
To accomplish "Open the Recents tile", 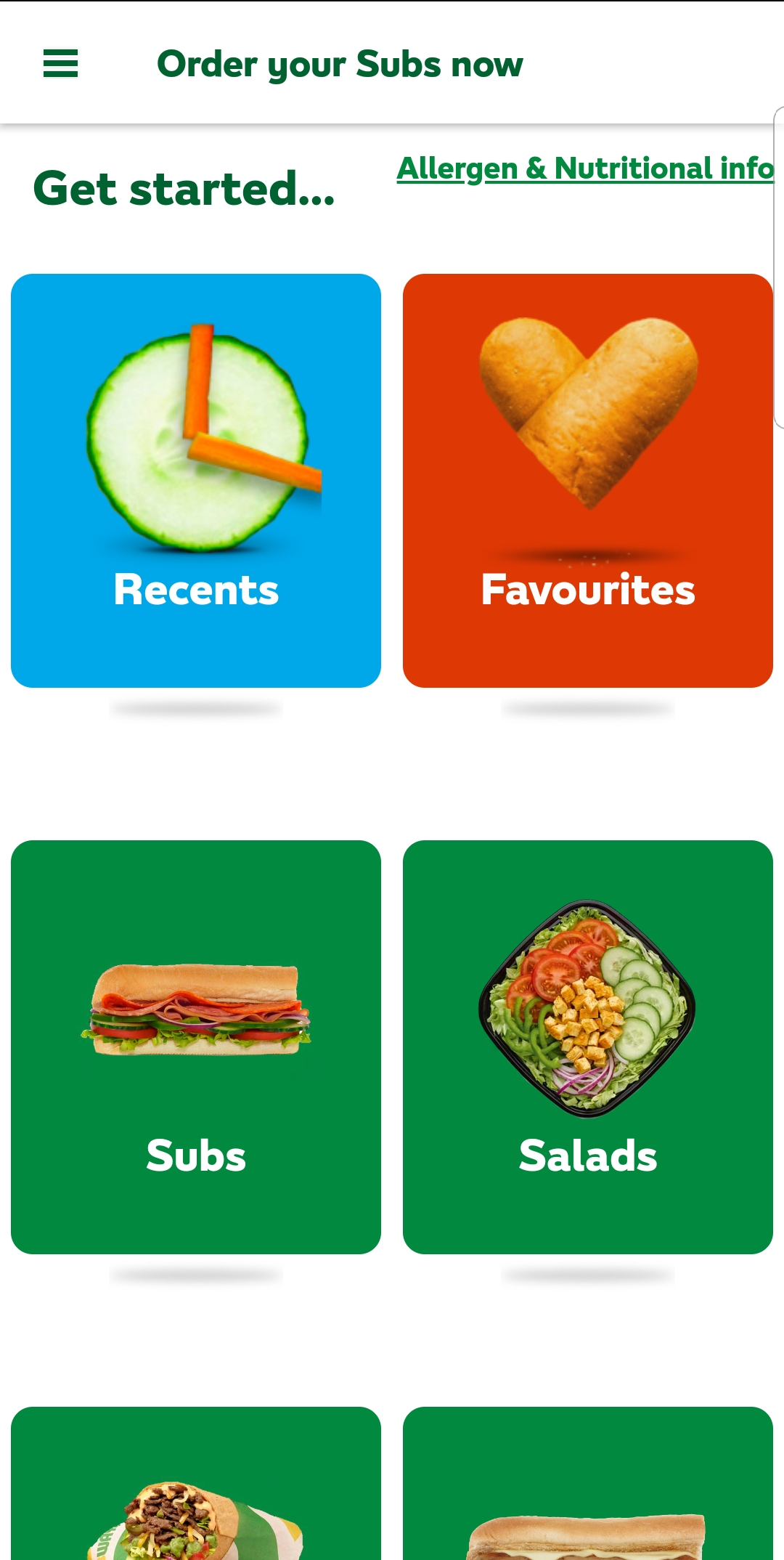I will tap(196, 480).
